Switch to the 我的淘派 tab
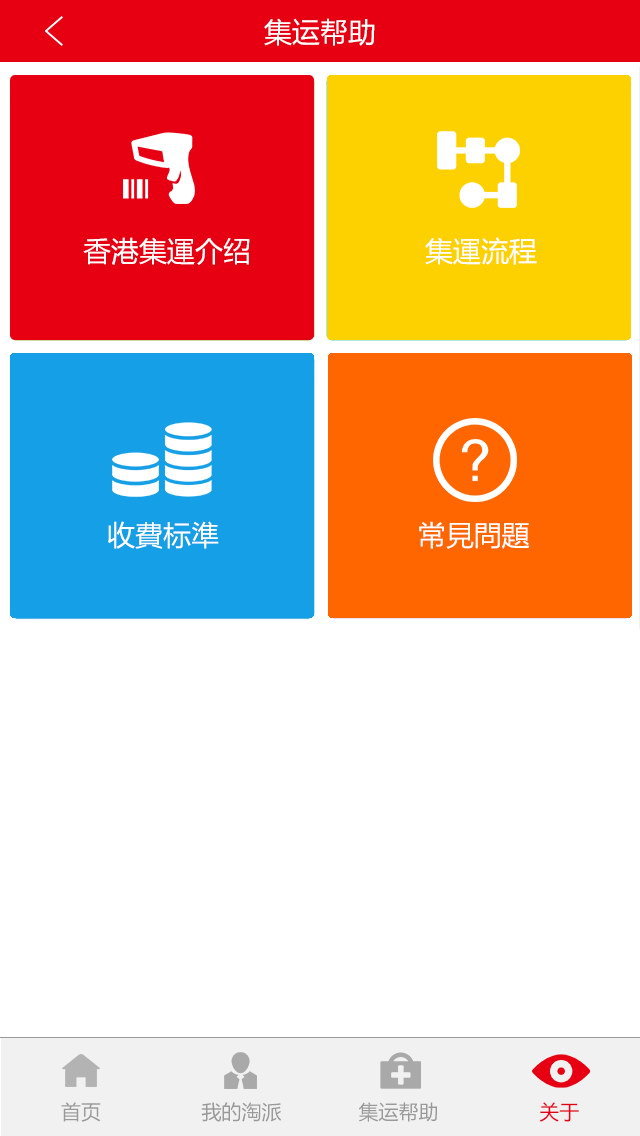640x1136 pixels. tap(241, 1086)
